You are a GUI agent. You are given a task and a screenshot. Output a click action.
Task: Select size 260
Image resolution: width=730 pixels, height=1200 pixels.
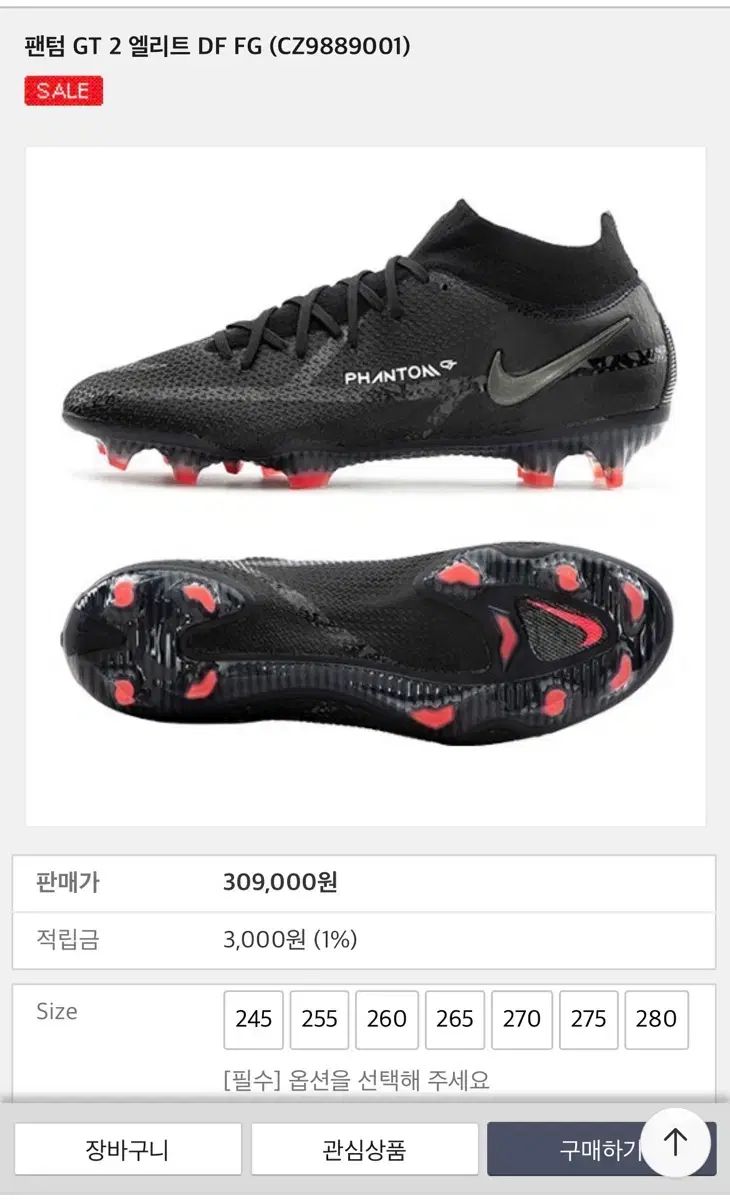(x=387, y=1021)
